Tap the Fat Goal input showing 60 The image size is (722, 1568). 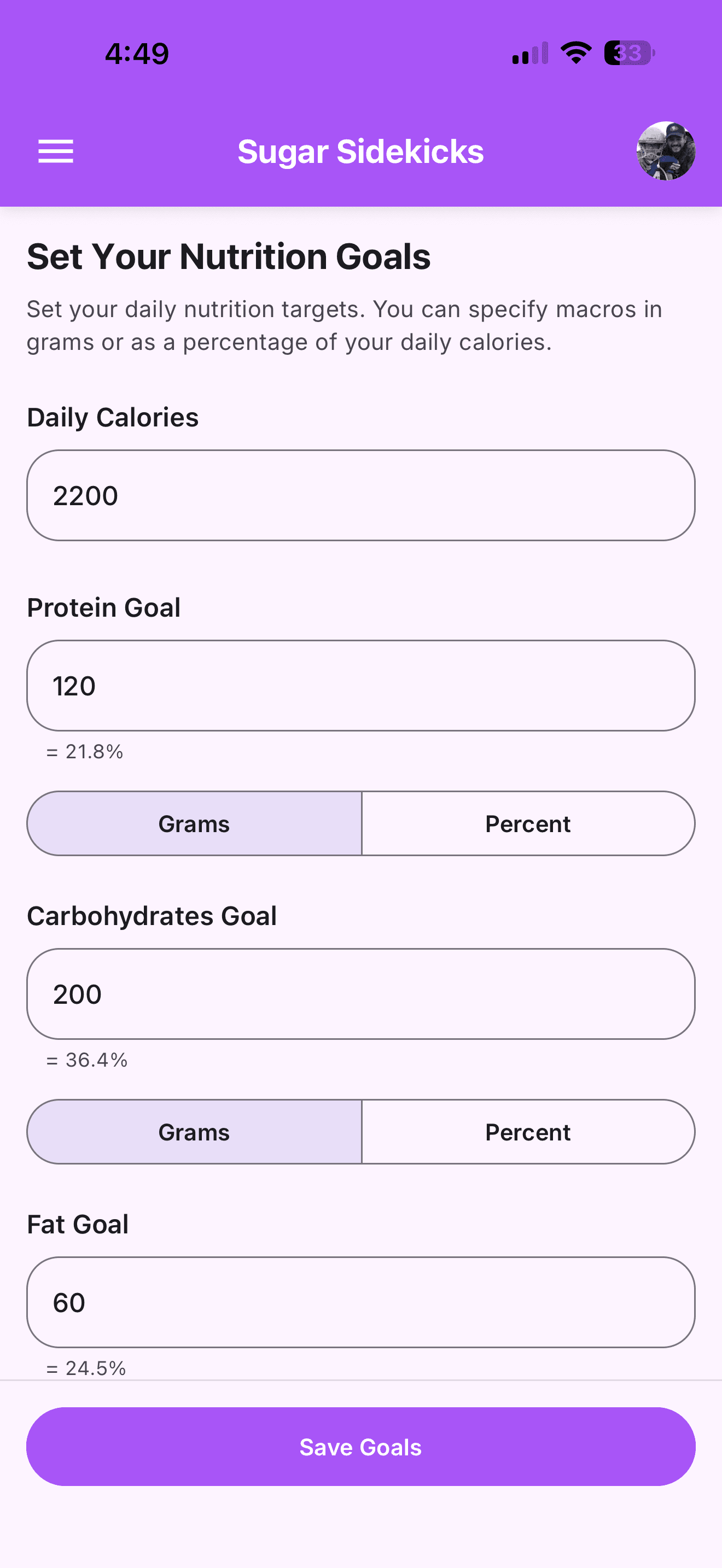[360, 1302]
